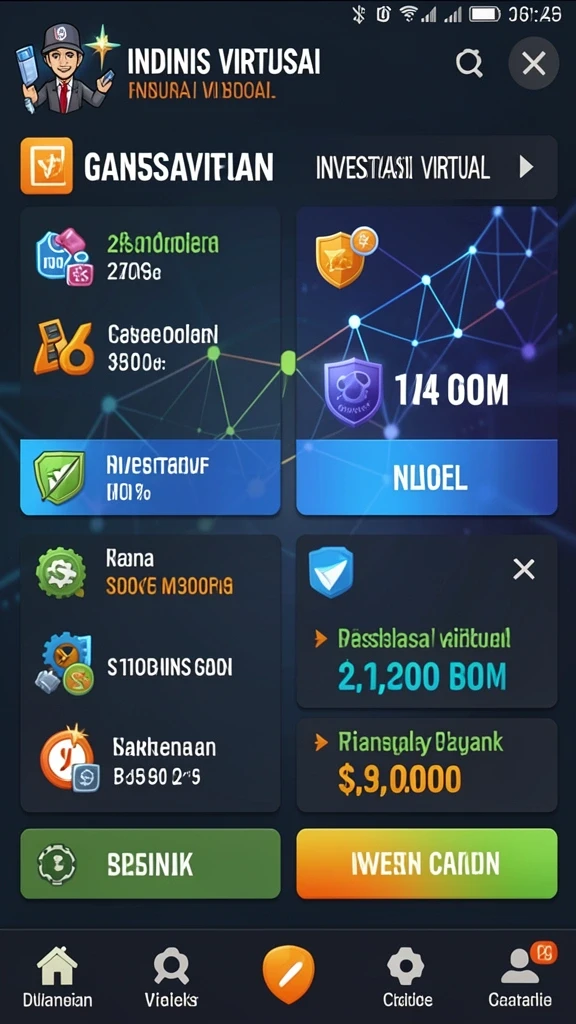Expand the Investasi Virtual arrow

pyautogui.click(x=526, y=168)
